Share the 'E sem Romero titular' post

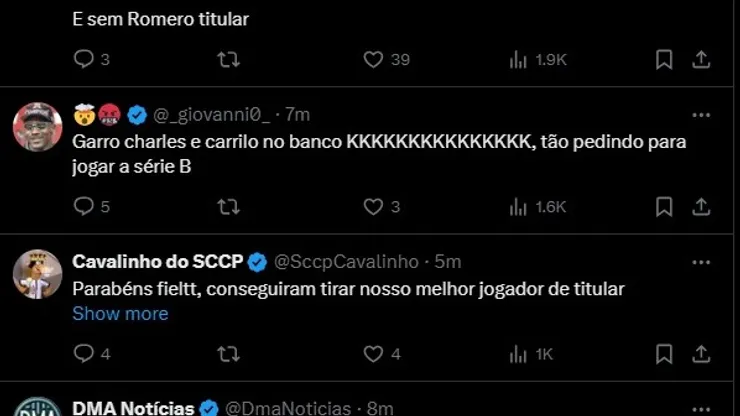tap(702, 60)
